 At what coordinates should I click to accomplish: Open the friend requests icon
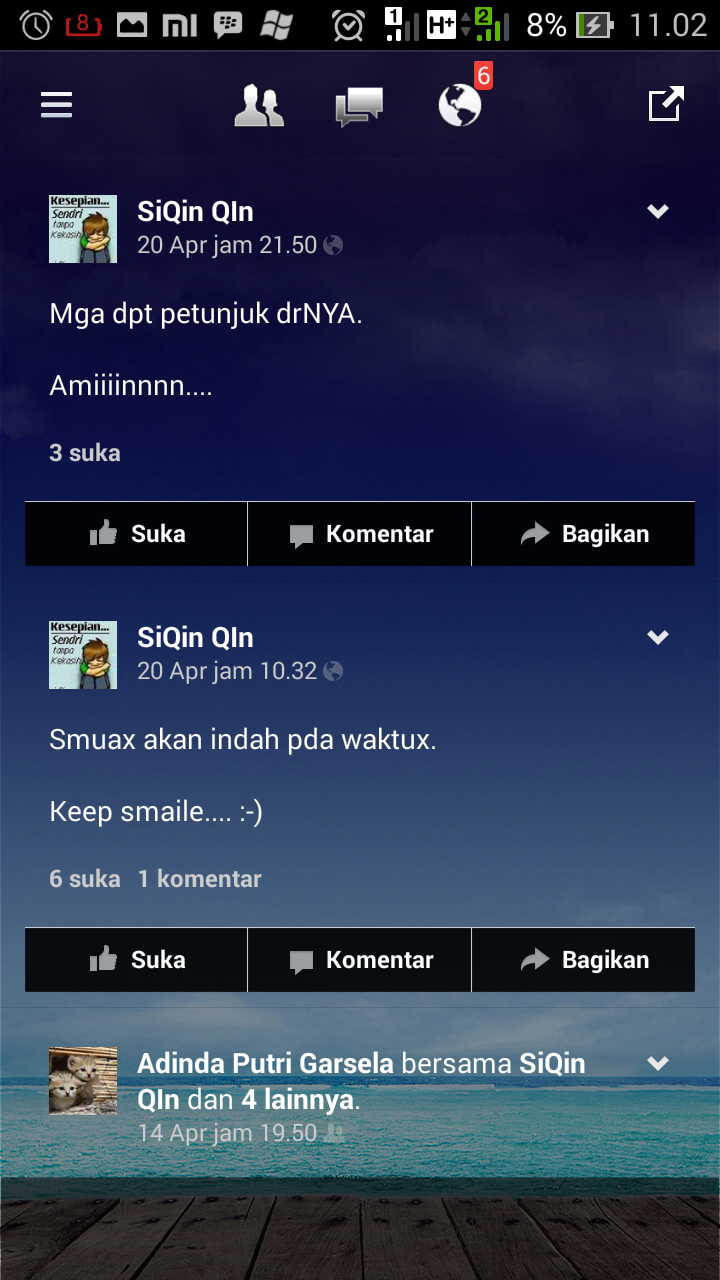tap(259, 105)
